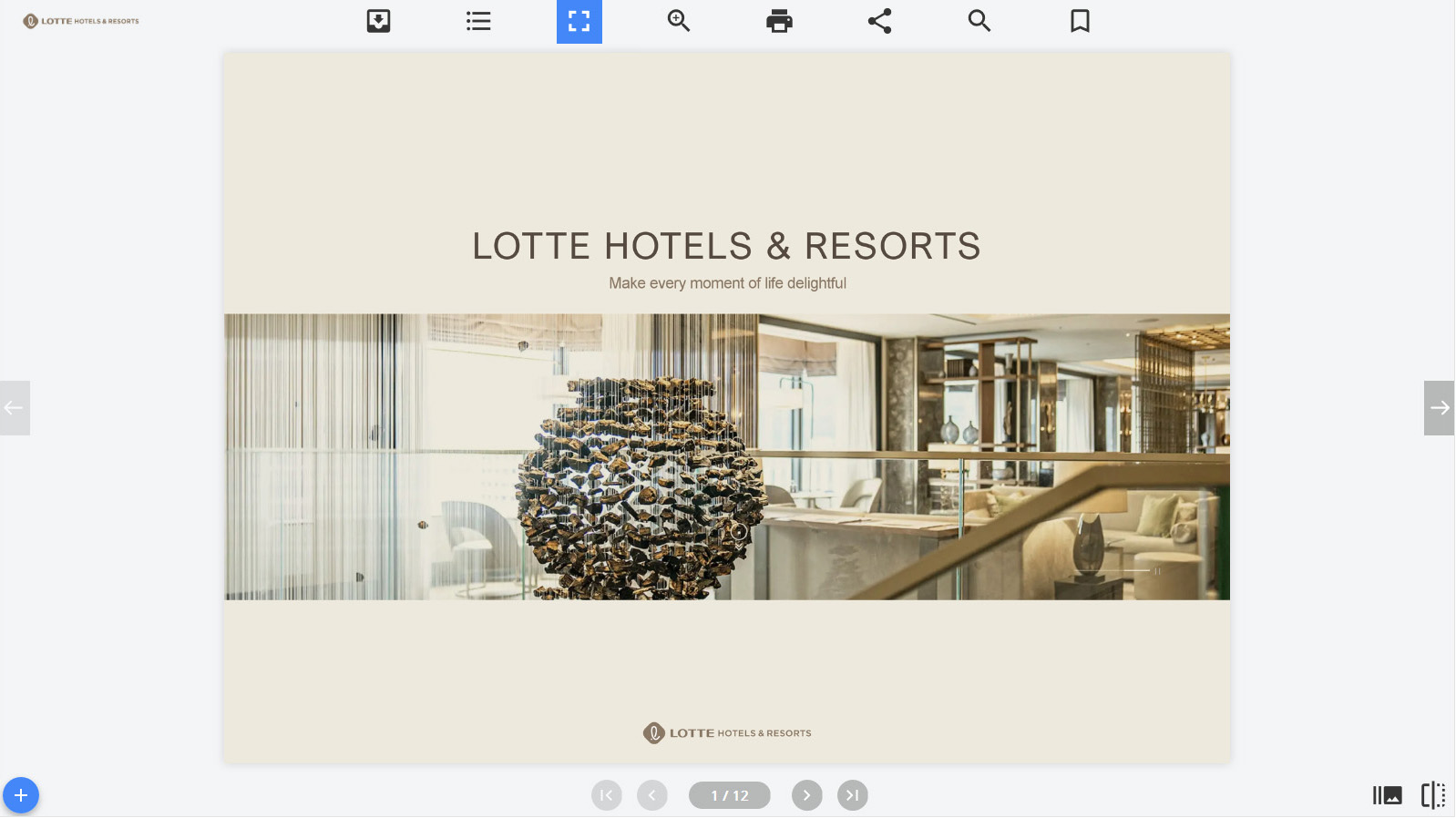
Task: Jump to the first page
Action: pyautogui.click(x=607, y=795)
